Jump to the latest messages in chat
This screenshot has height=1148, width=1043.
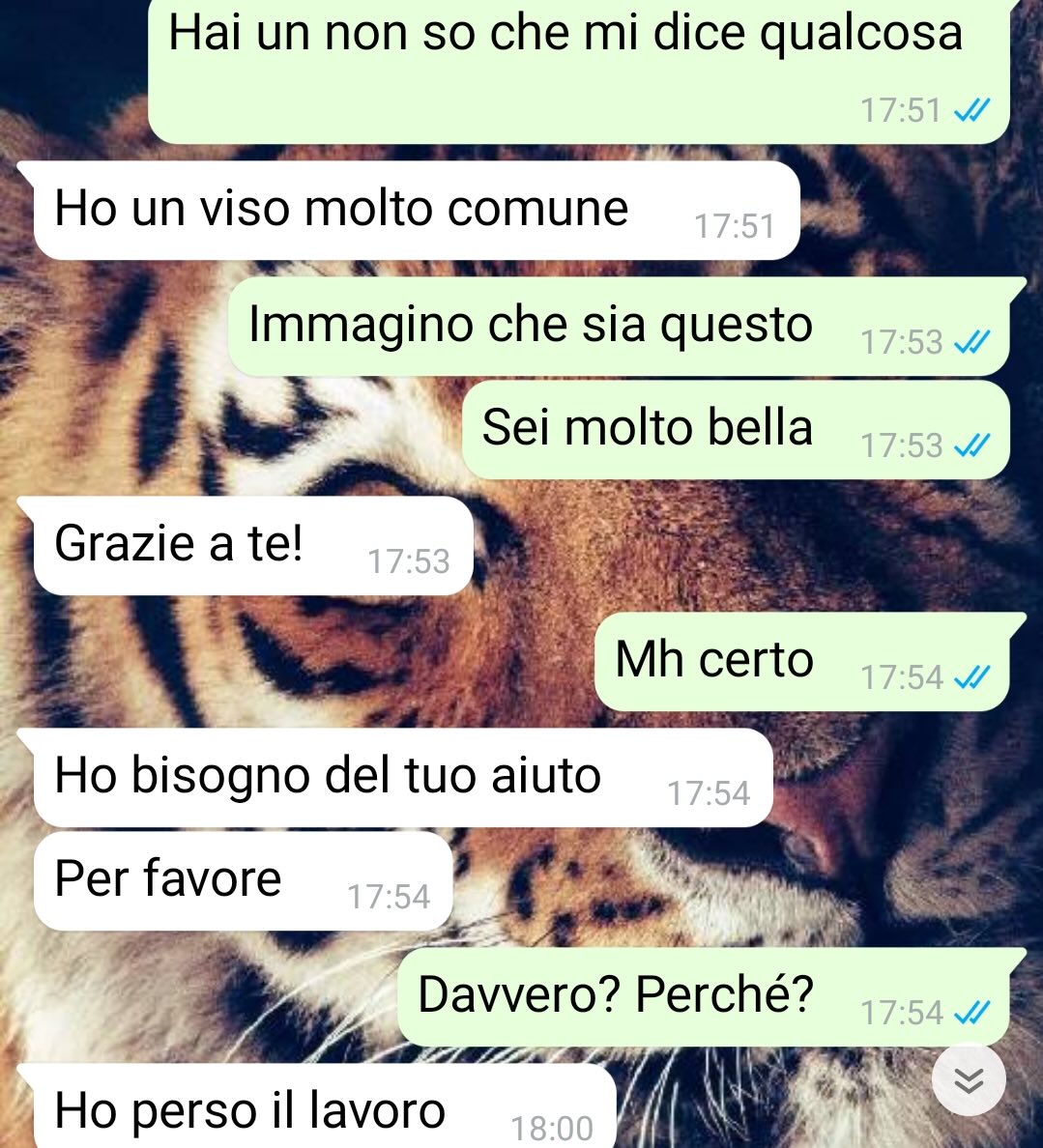[969, 1080]
